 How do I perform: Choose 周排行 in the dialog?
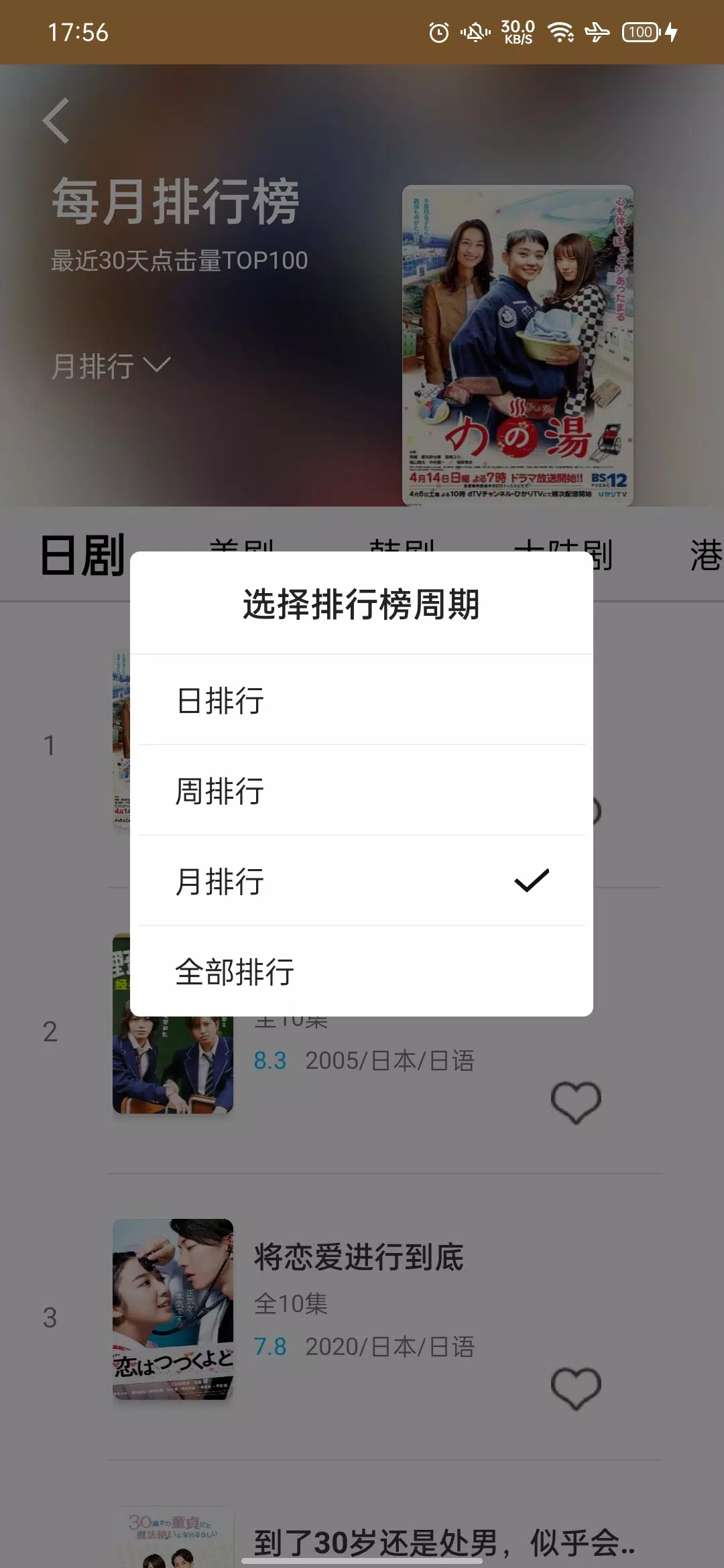[x=361, y=791]
